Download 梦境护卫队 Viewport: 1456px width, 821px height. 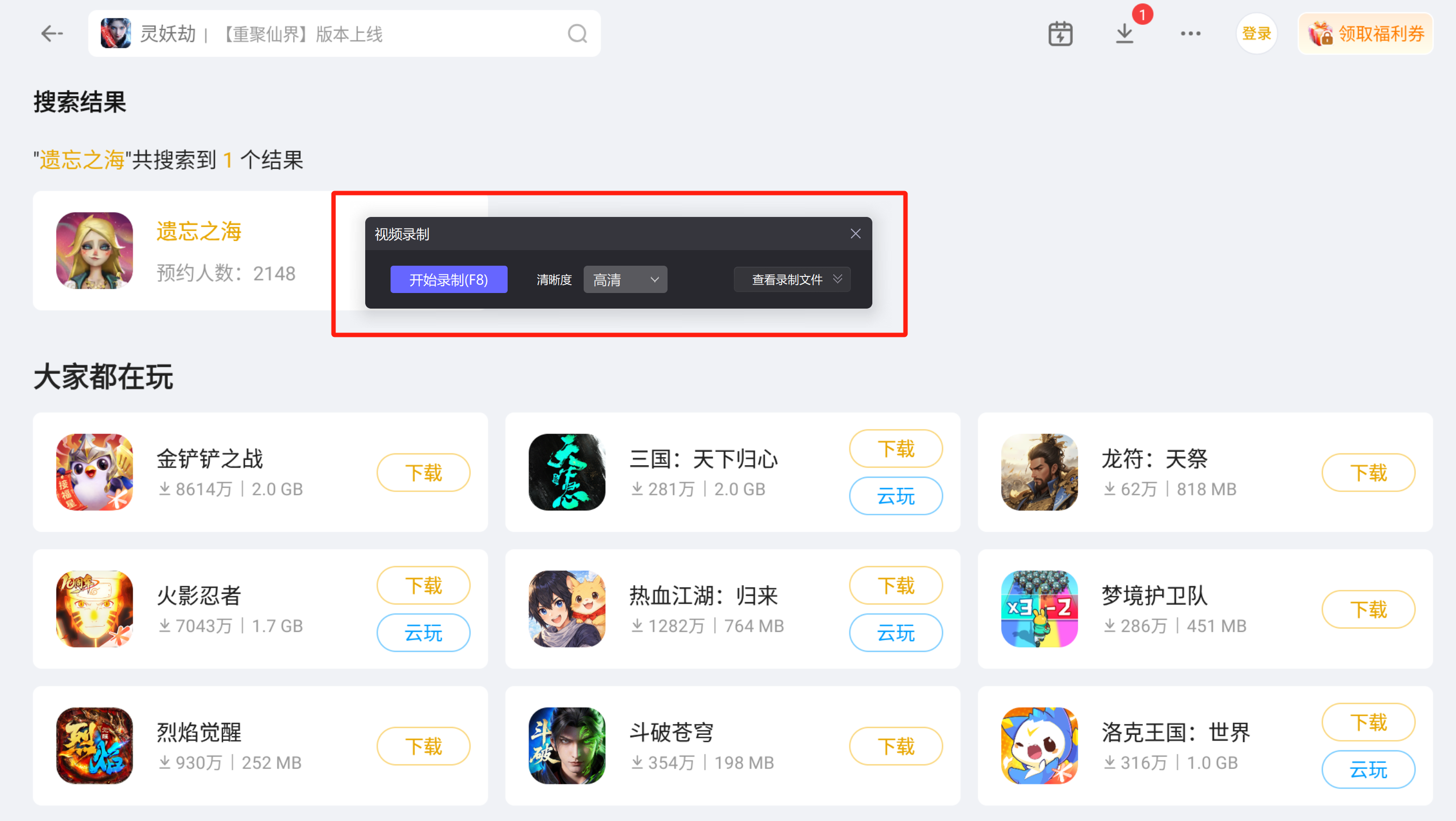point(1368,609)
